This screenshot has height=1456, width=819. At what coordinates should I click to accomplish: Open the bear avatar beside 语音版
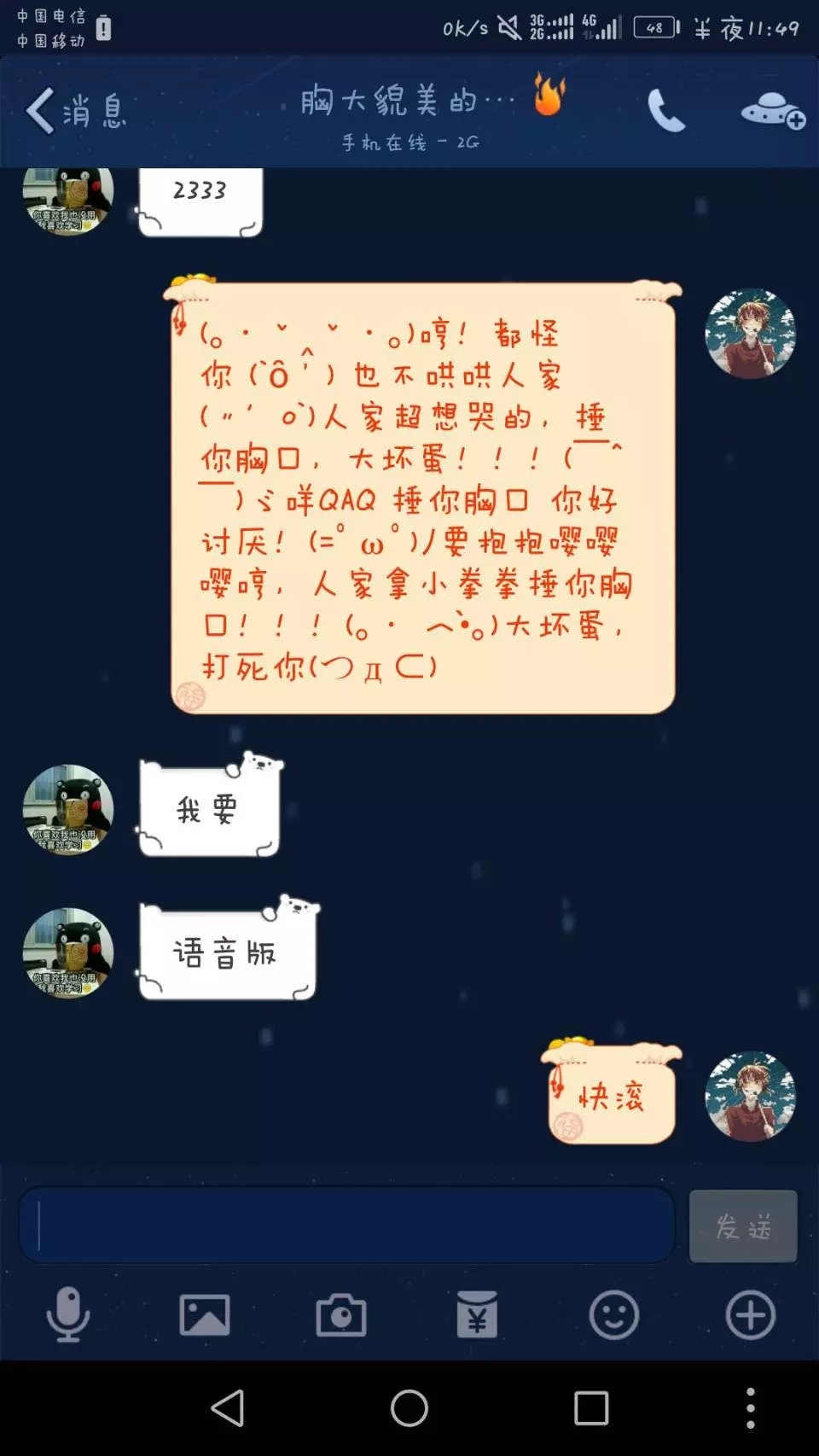tap(68, 952)
